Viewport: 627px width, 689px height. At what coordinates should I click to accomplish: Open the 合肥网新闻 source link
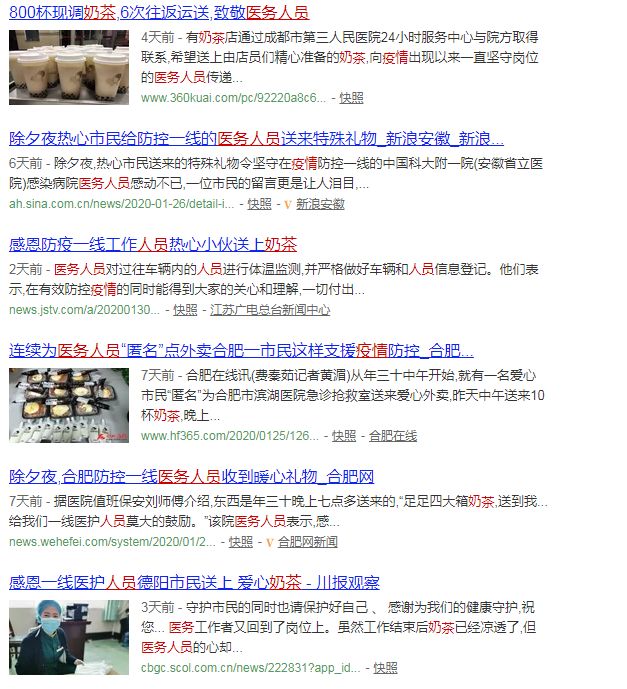point(307,542)
